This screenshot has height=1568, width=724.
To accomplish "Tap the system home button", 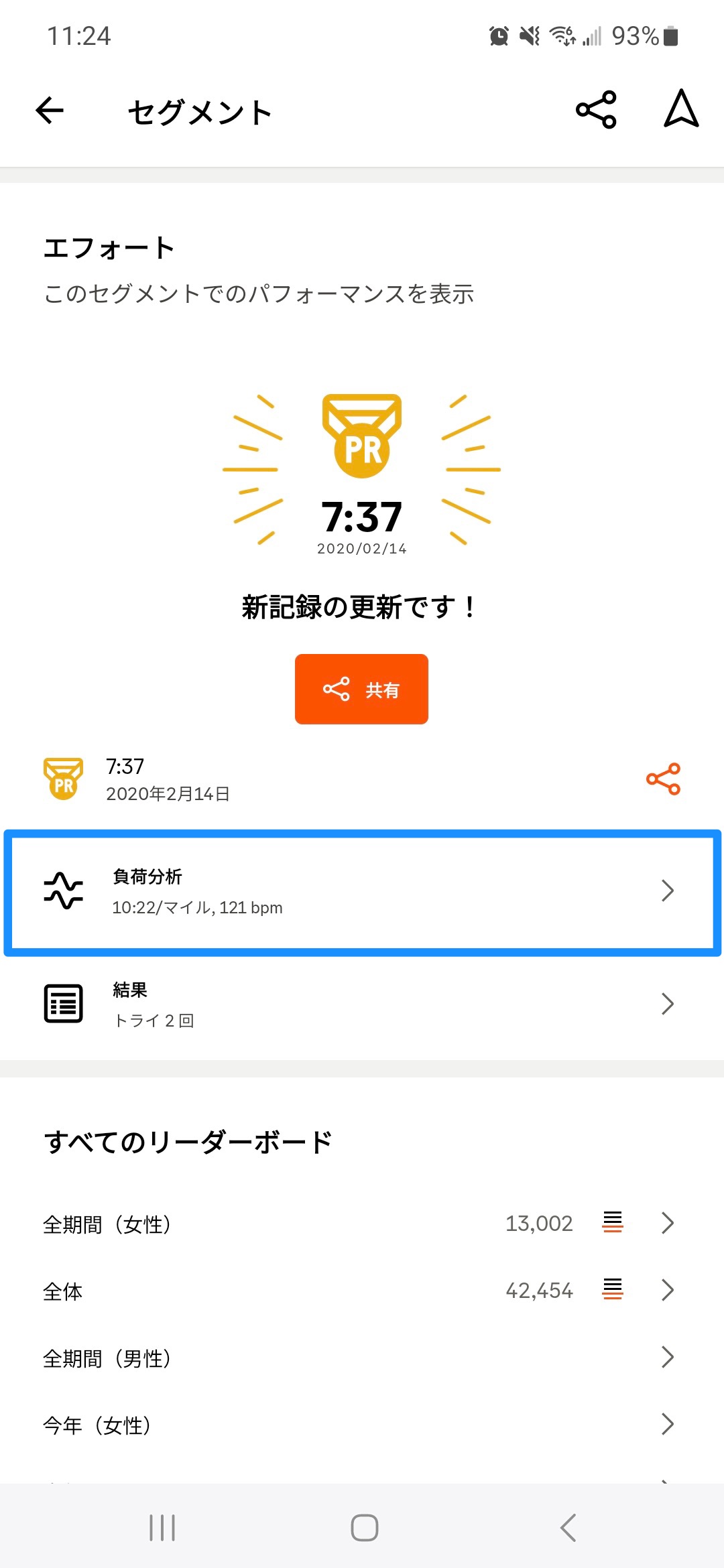I will click(x=364, y=1528).
